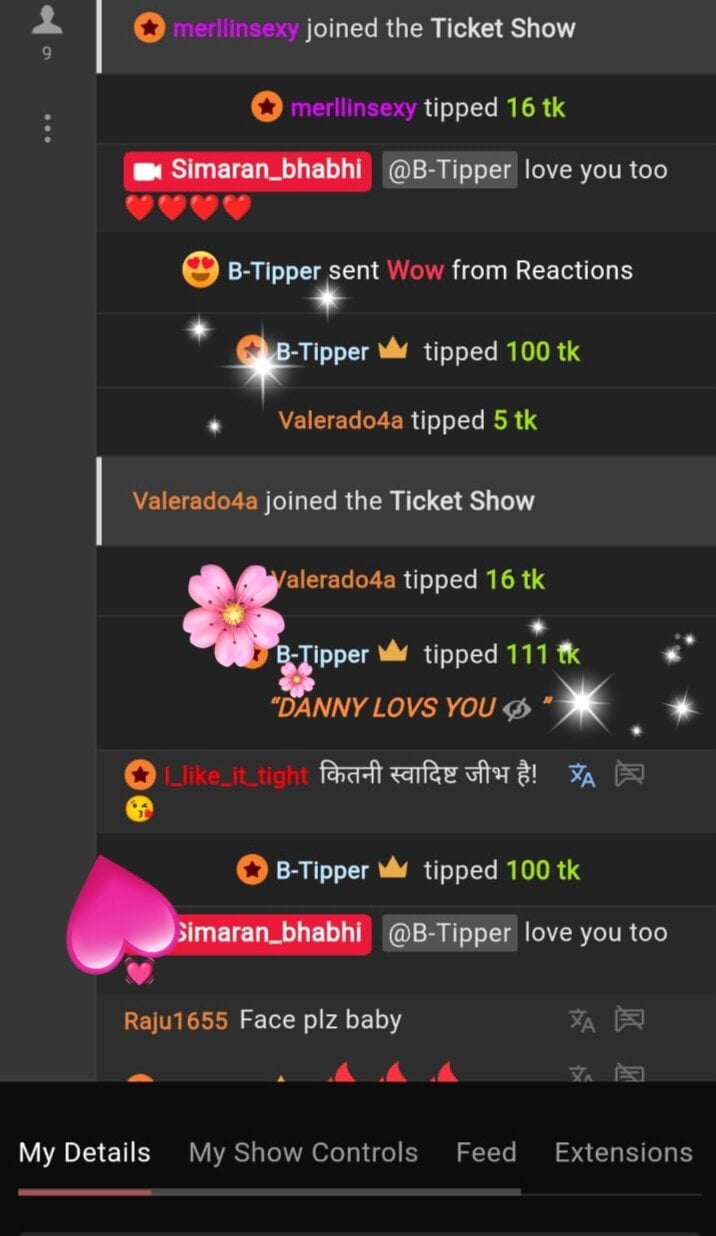Screen dimensions: 716x1236
Task: Open I_like_it_tight's username
Action: tap(235, 775)
